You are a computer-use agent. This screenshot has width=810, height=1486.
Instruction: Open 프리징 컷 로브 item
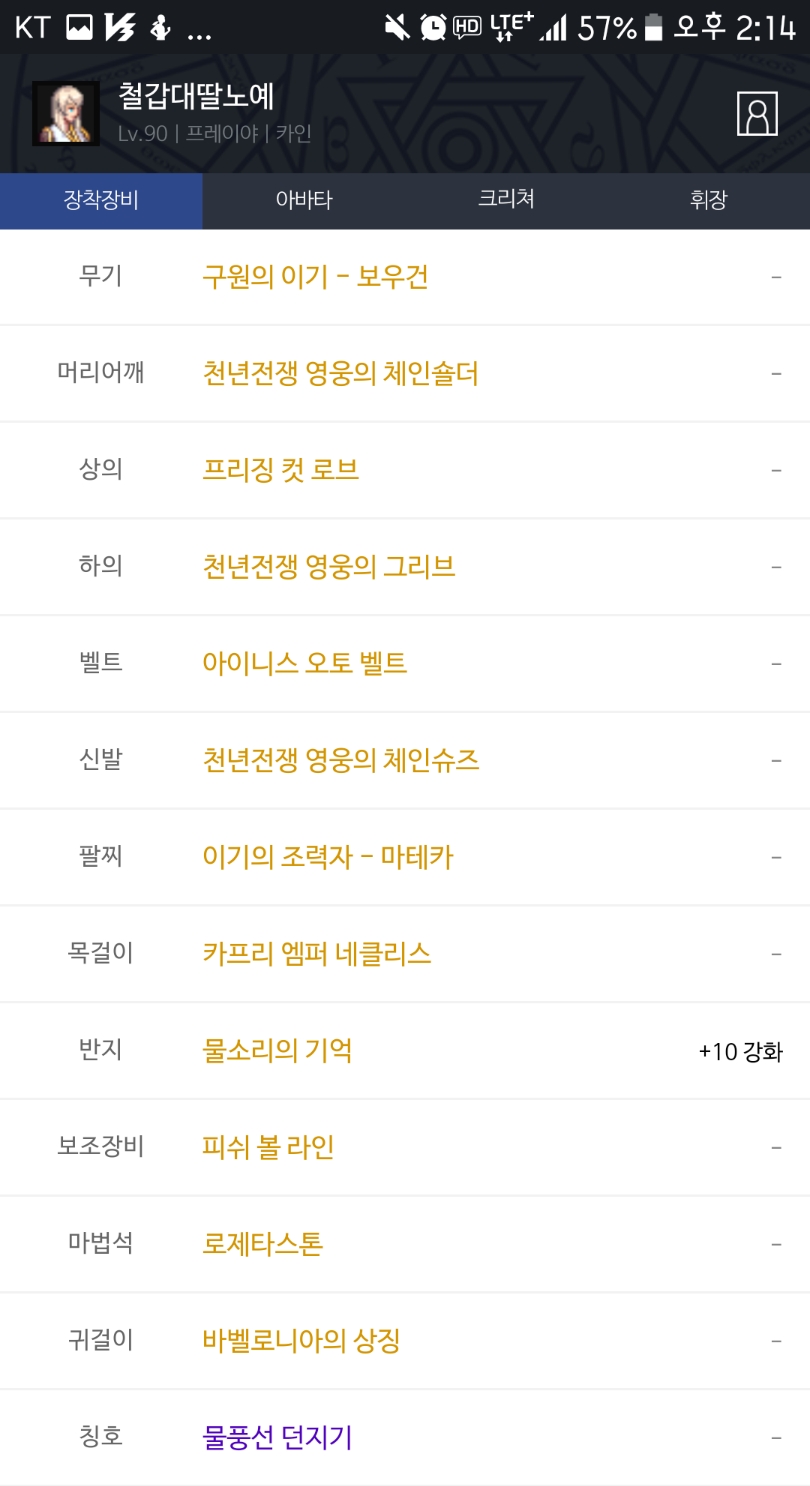pos(280,470)
